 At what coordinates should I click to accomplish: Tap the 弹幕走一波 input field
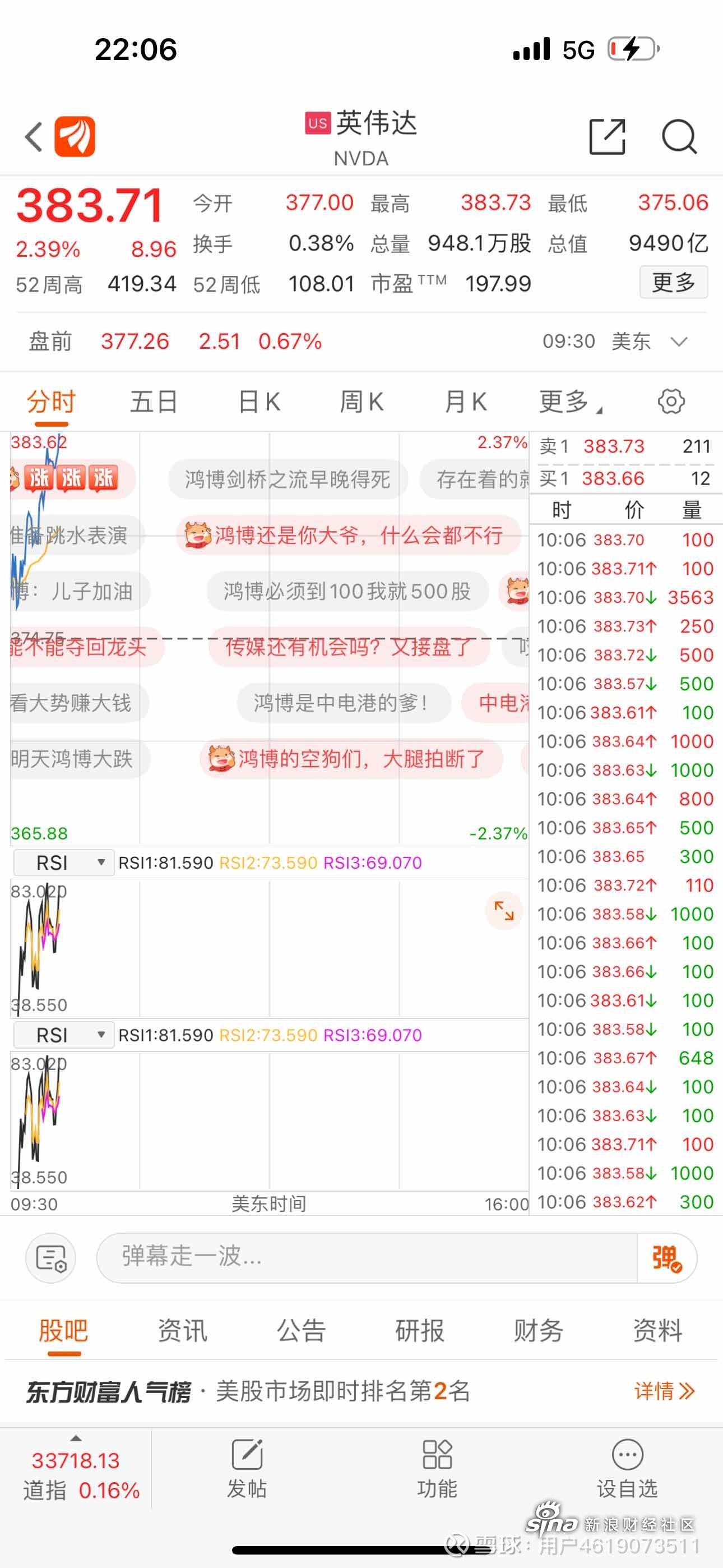(x=365, y=1256)
